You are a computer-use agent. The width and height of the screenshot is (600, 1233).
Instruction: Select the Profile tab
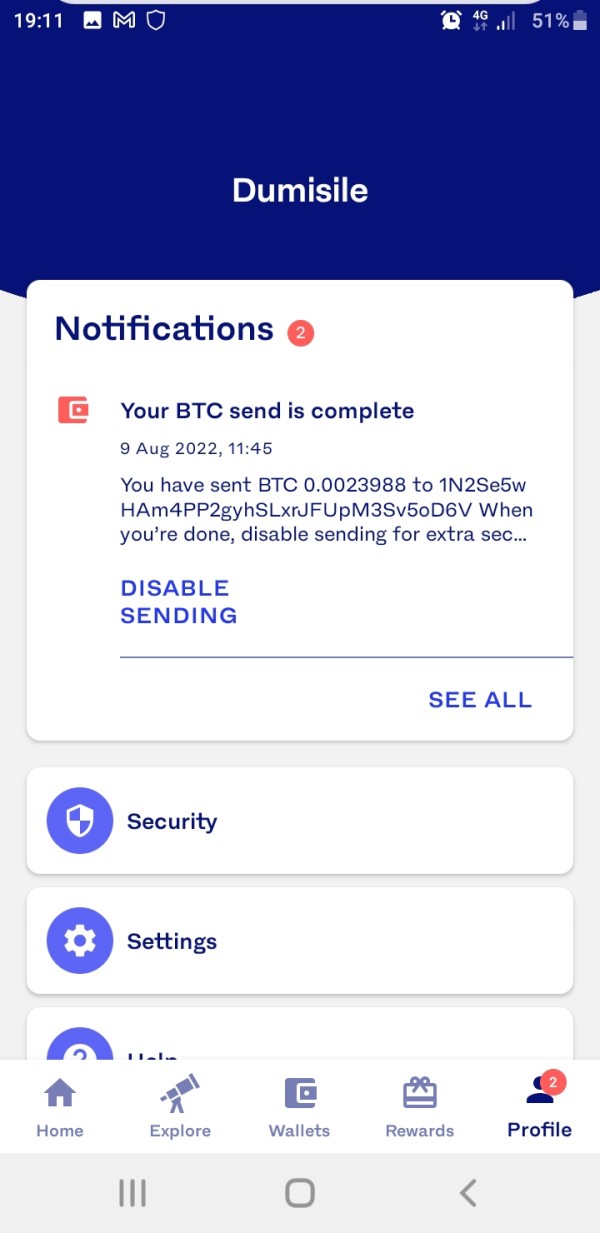tap(540, 1107)
